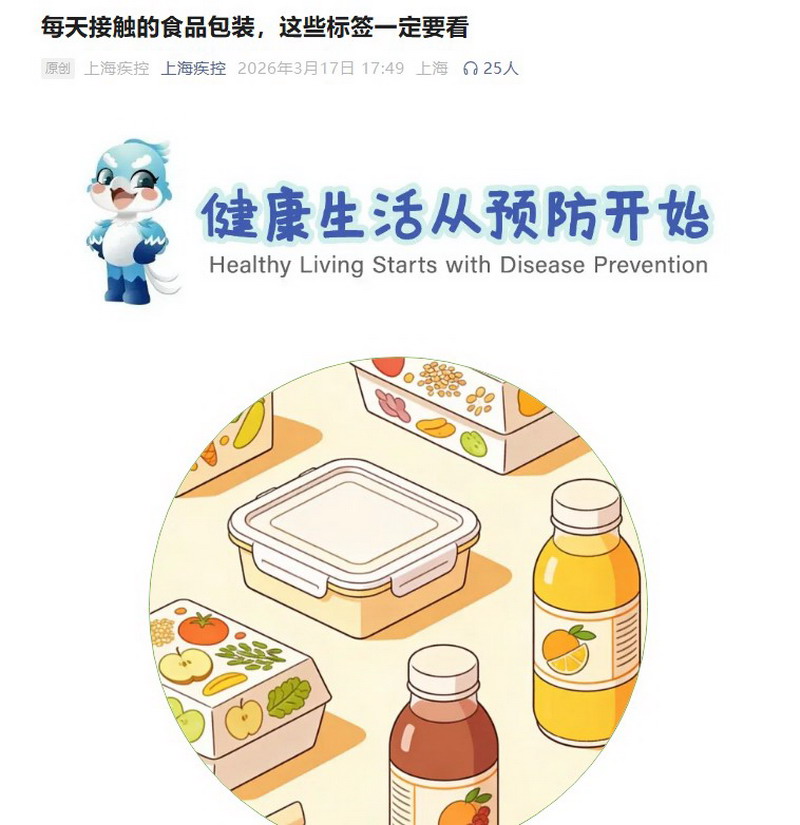Screen dimensions: 800x825
Task: Tap the headphone listen icon
Action: pos(470,69)
